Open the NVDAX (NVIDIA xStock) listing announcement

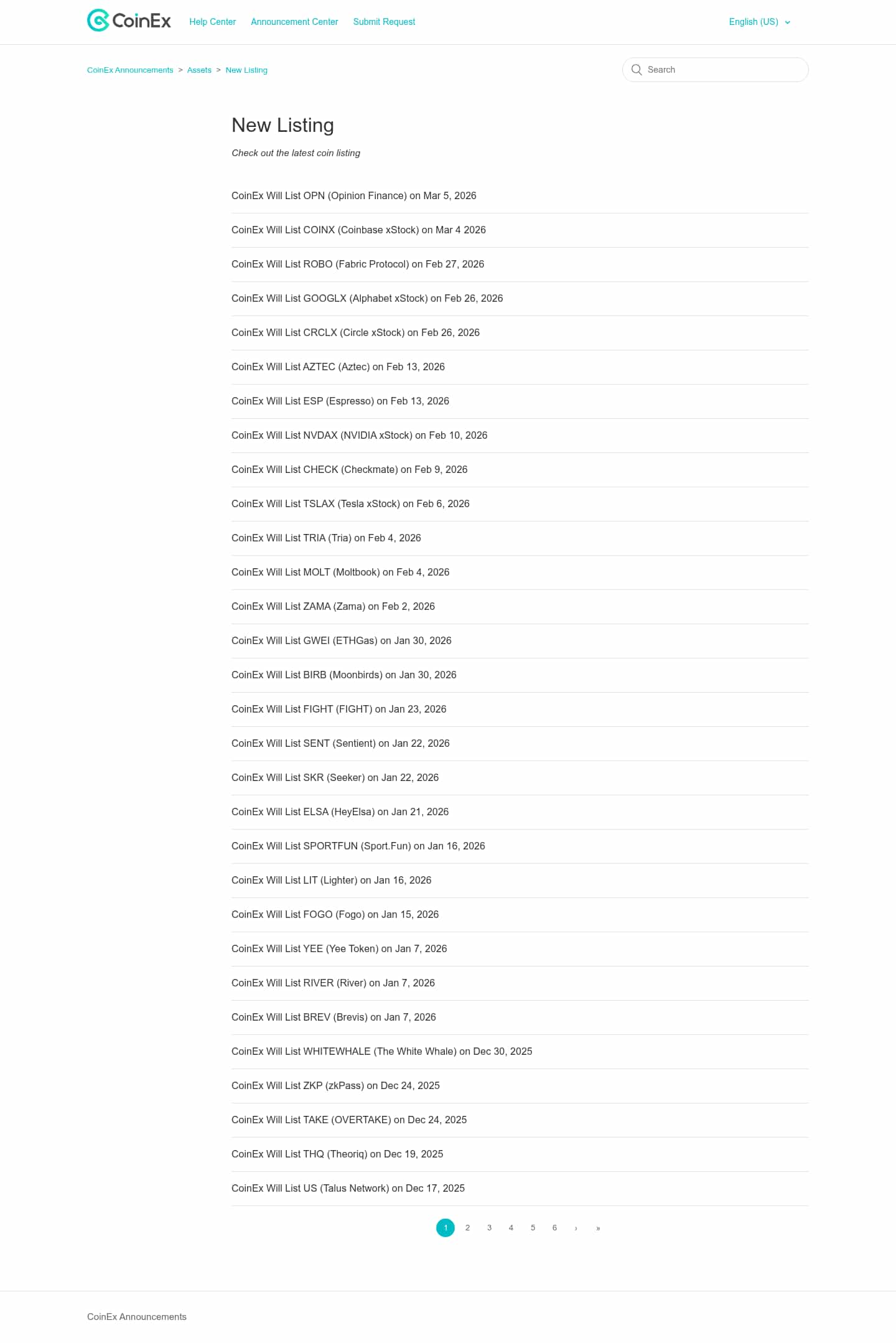click(x=359, y=436)
